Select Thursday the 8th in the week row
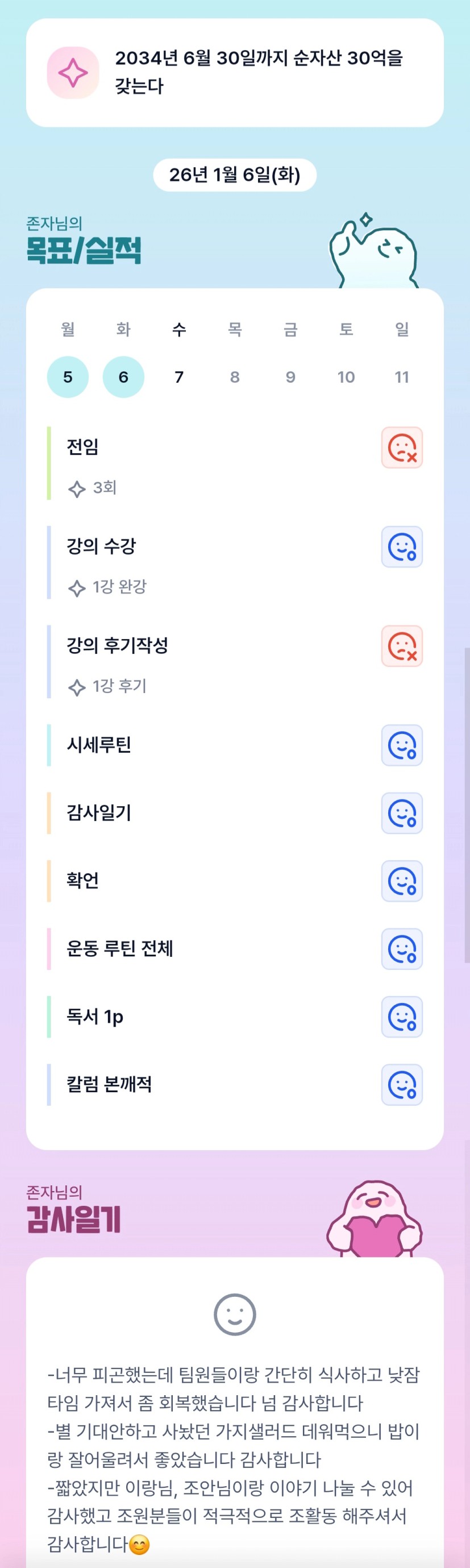The image size is (470, 1568). tap(235, 377)
